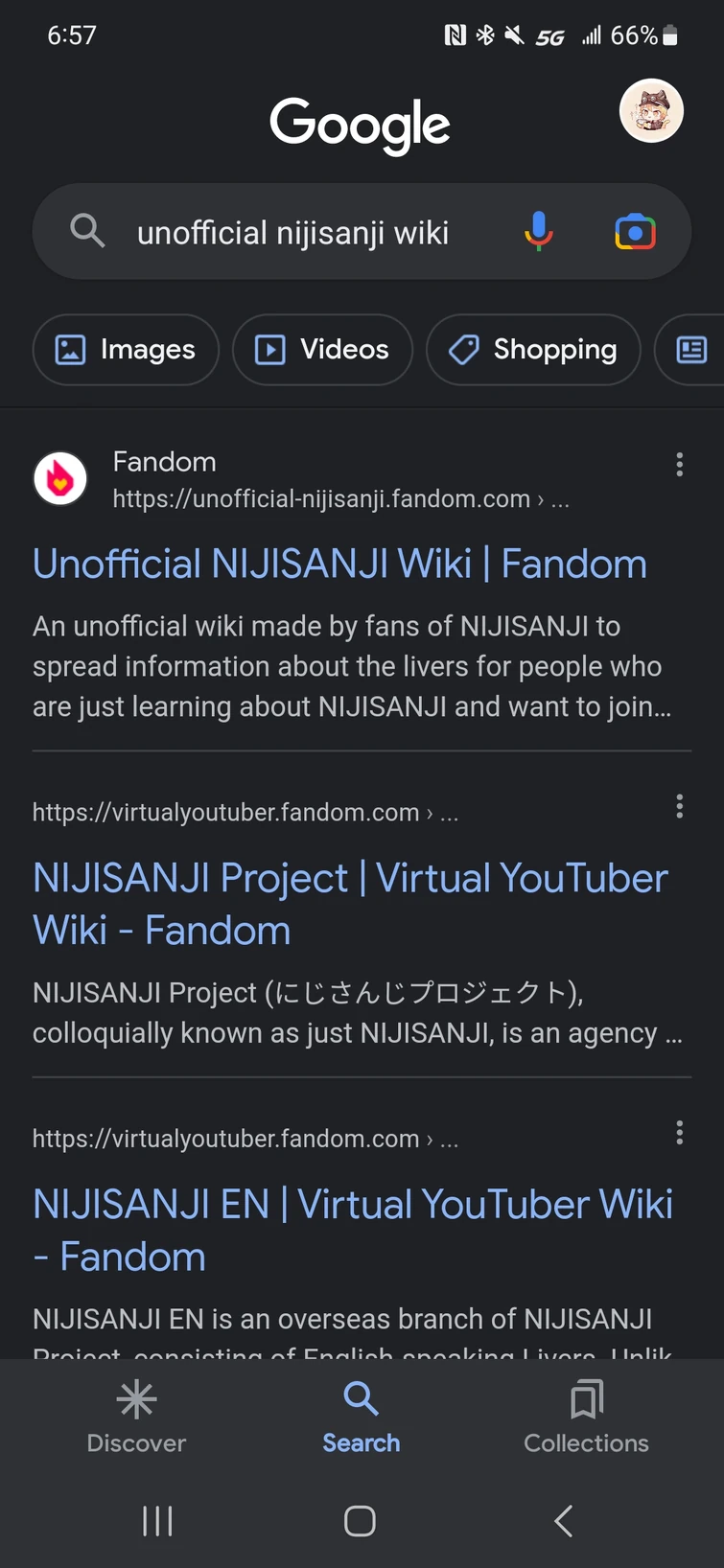Image resolution: width=724 pixels, height=1568 pixels.
Task: Open your Google account profile avatar
Action: click(651, 111)
